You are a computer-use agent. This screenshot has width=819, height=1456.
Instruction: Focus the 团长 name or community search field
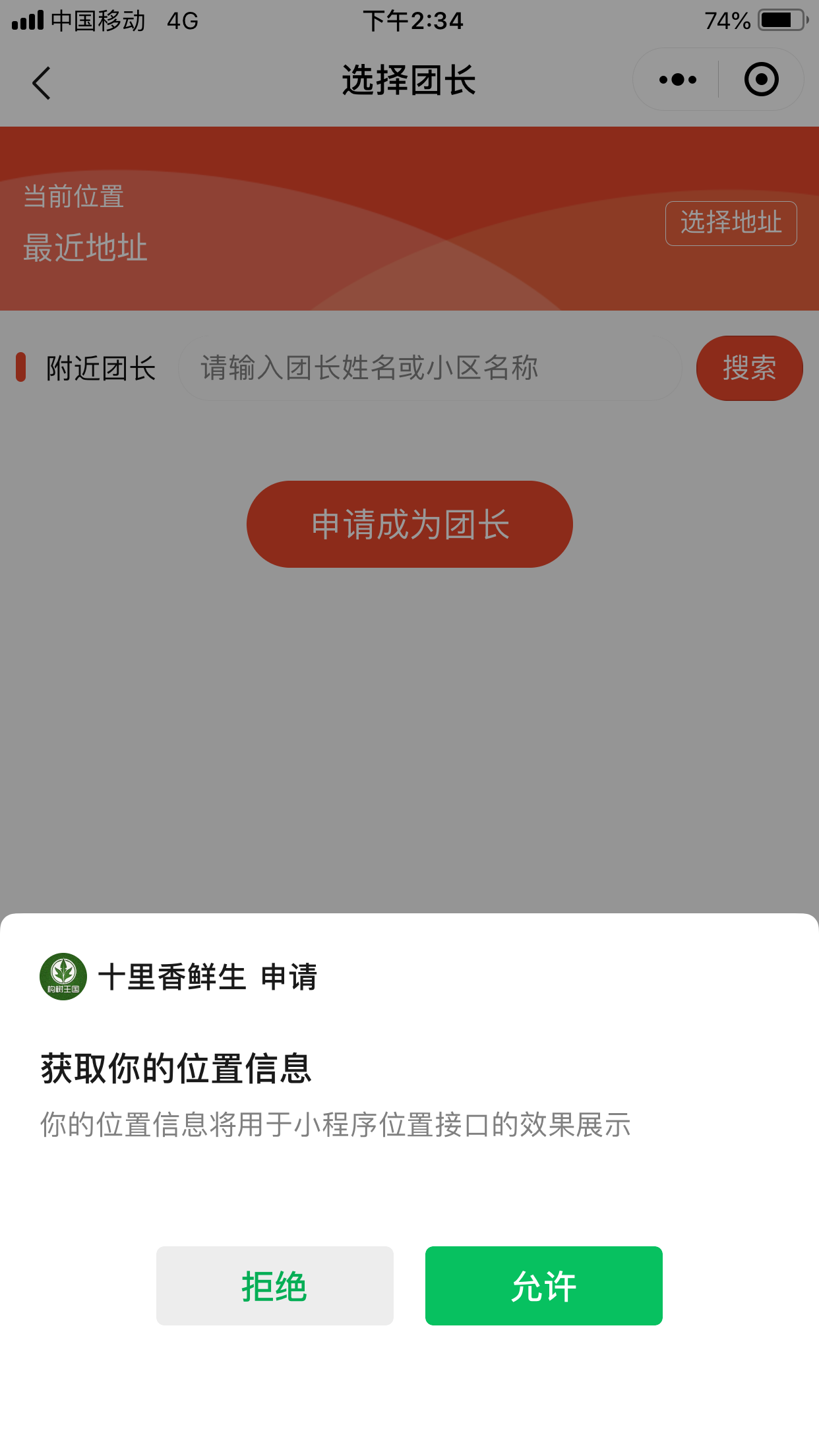pyautogui.click(x=430, y=368)
